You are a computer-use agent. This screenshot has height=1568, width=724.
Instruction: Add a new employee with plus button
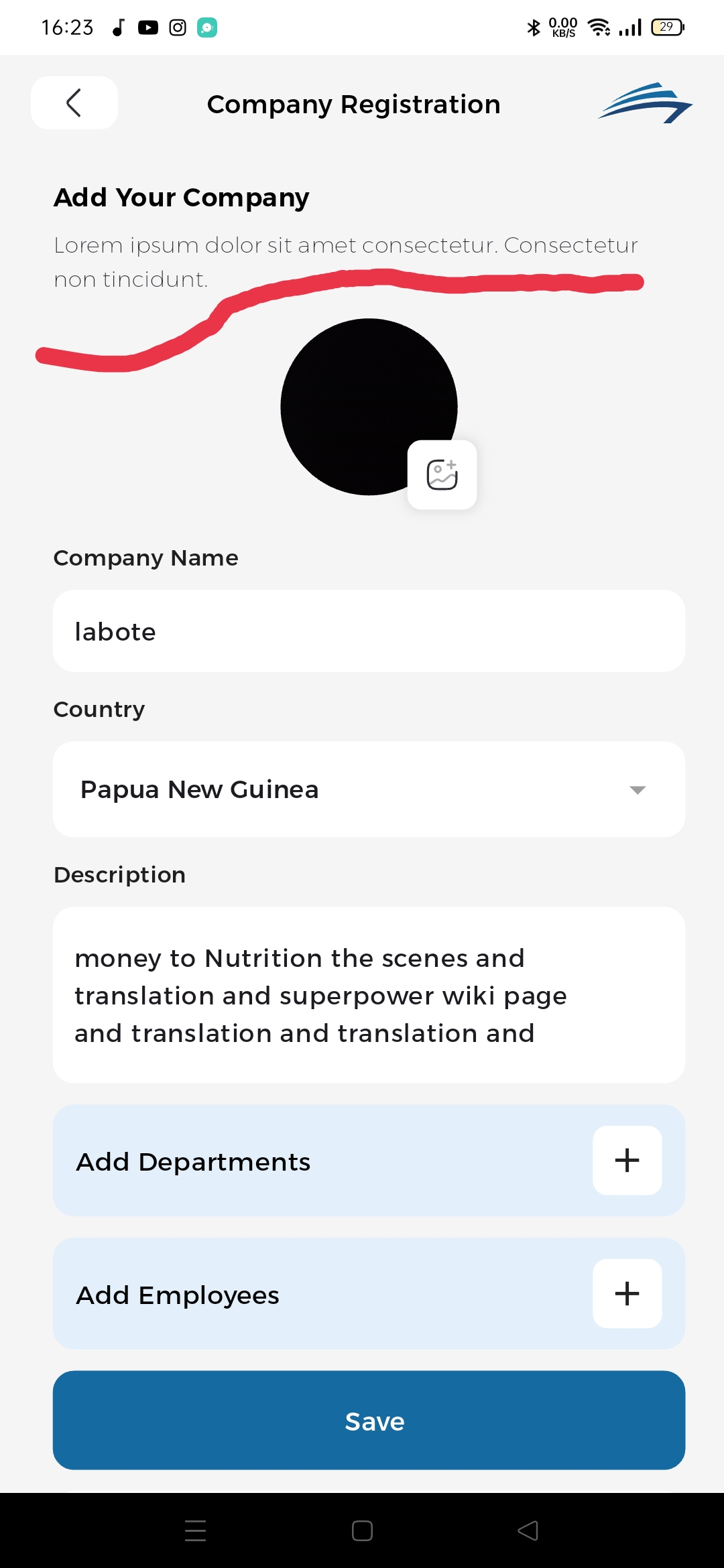pyautogui.click(x=627, y=1294)
